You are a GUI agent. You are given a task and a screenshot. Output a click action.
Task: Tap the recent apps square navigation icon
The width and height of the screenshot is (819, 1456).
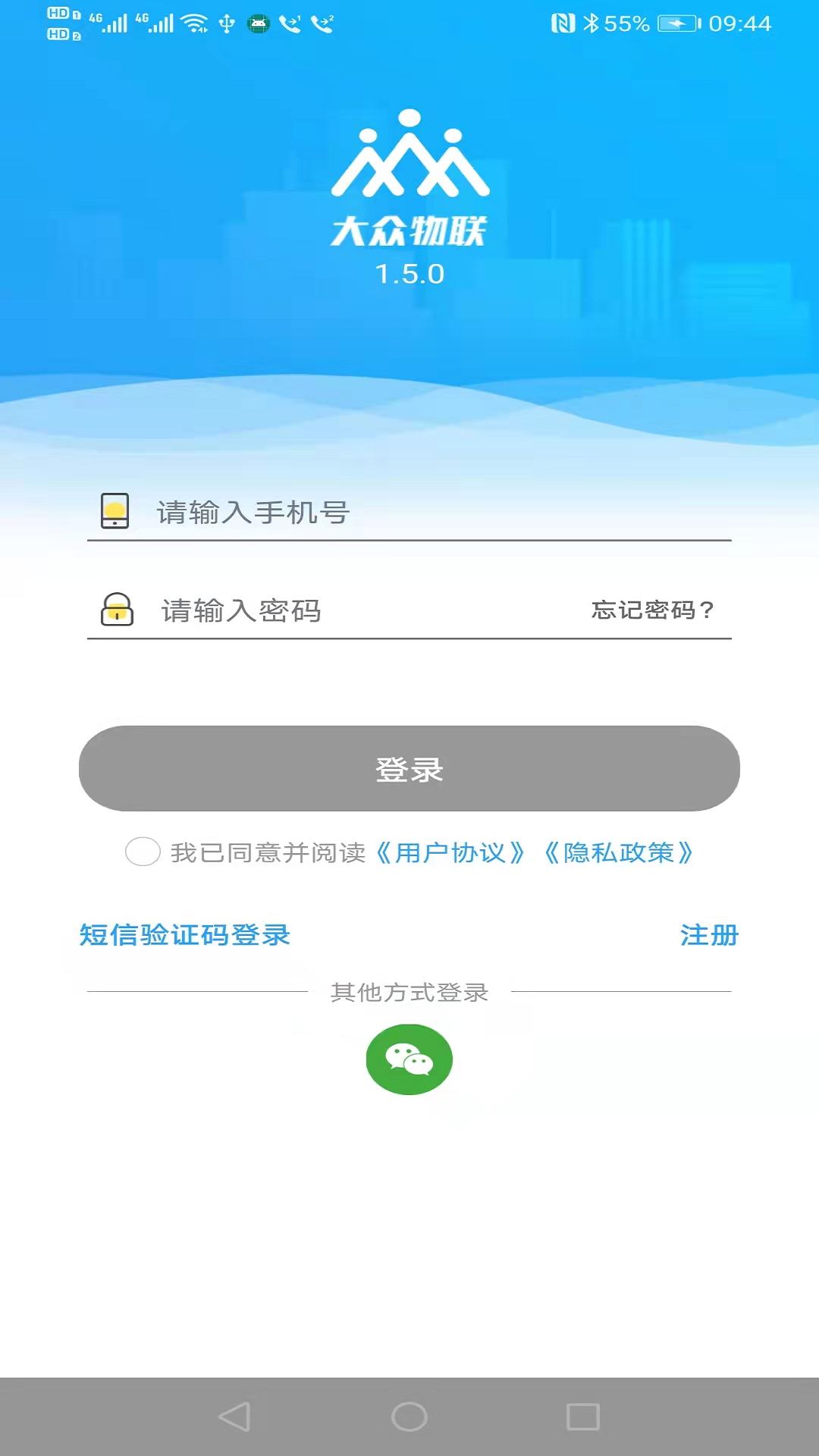pos(582,1417)
